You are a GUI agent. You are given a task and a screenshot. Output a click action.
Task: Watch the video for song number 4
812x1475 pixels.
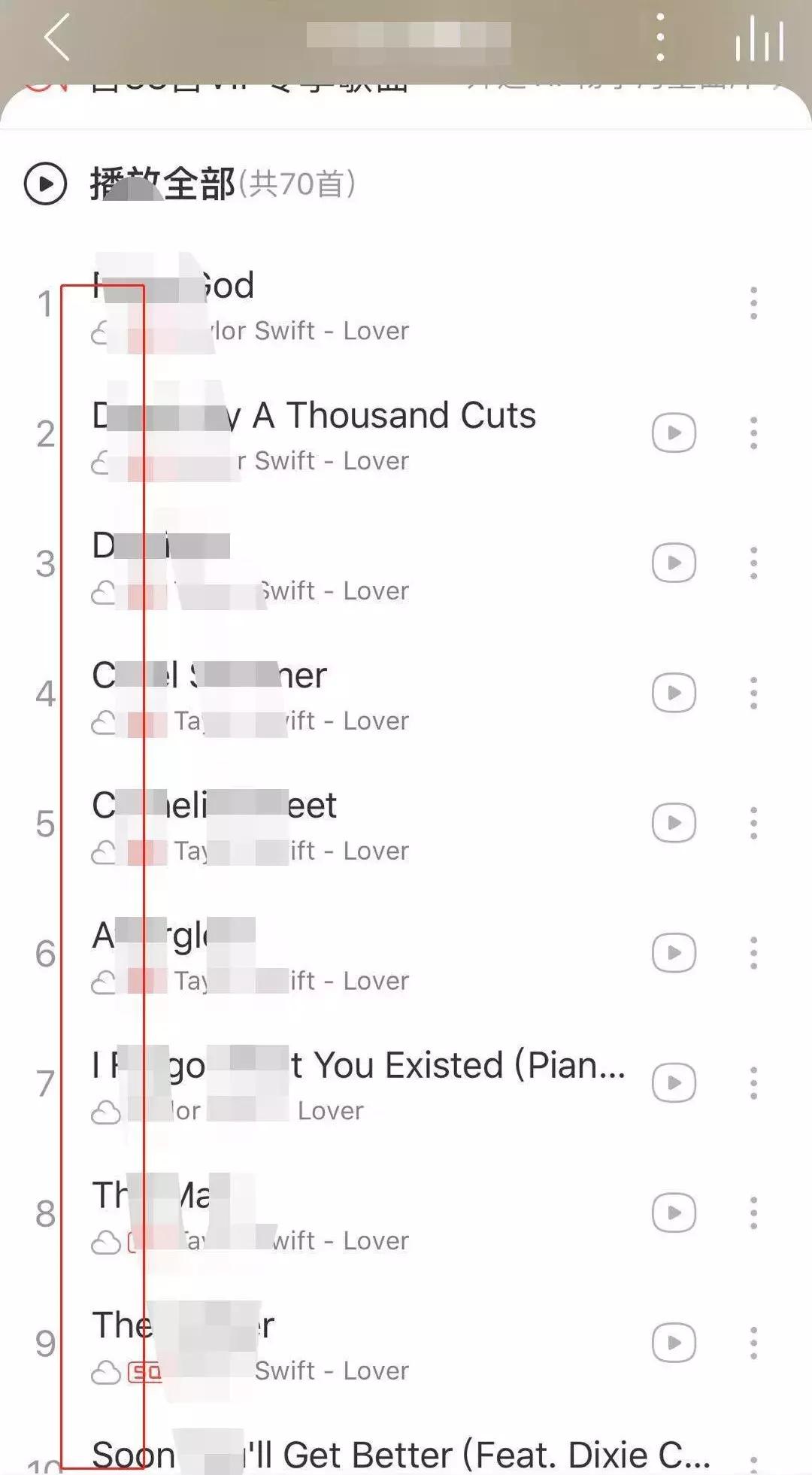673,693
